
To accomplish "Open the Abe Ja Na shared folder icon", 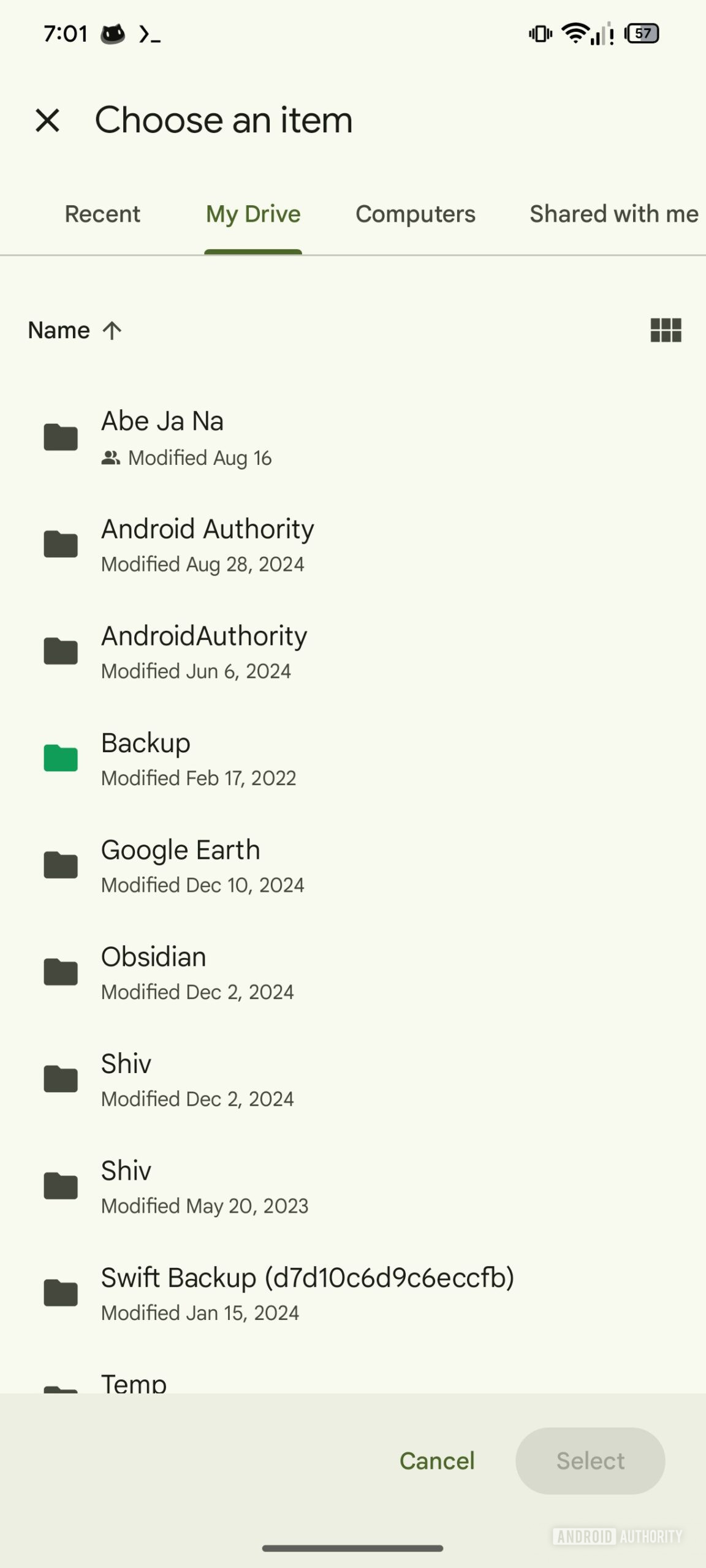I will point(60,436).
